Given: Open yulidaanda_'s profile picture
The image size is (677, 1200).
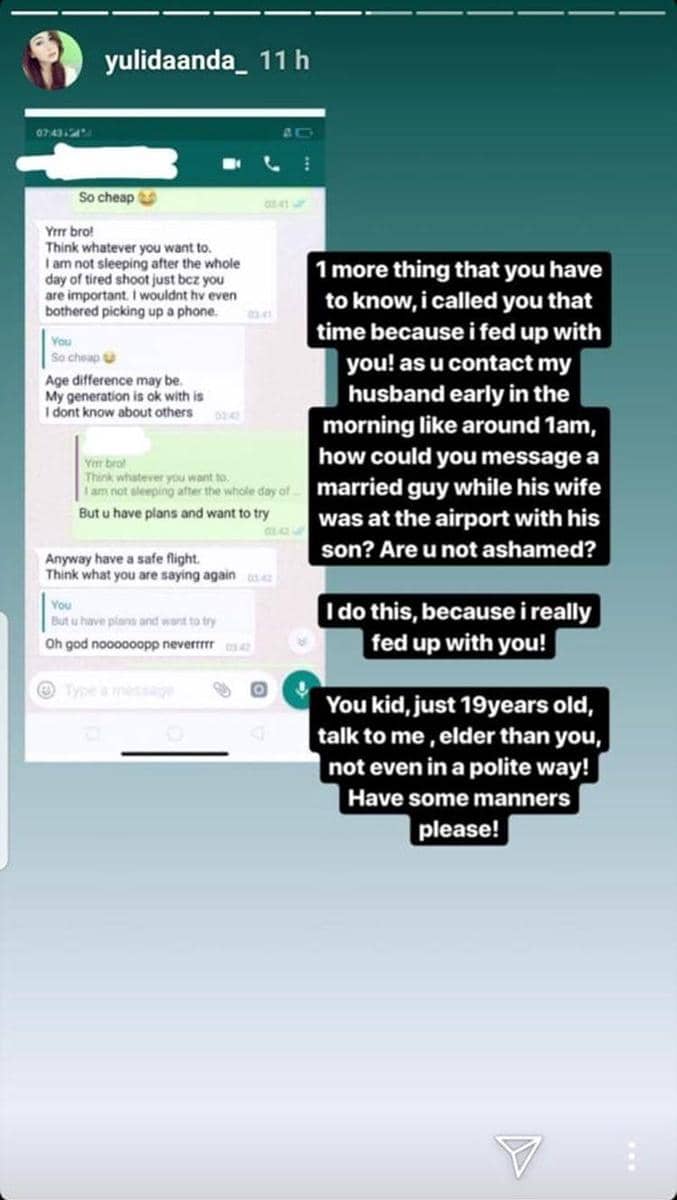Looking at the screenshot, I should [52, 60].
